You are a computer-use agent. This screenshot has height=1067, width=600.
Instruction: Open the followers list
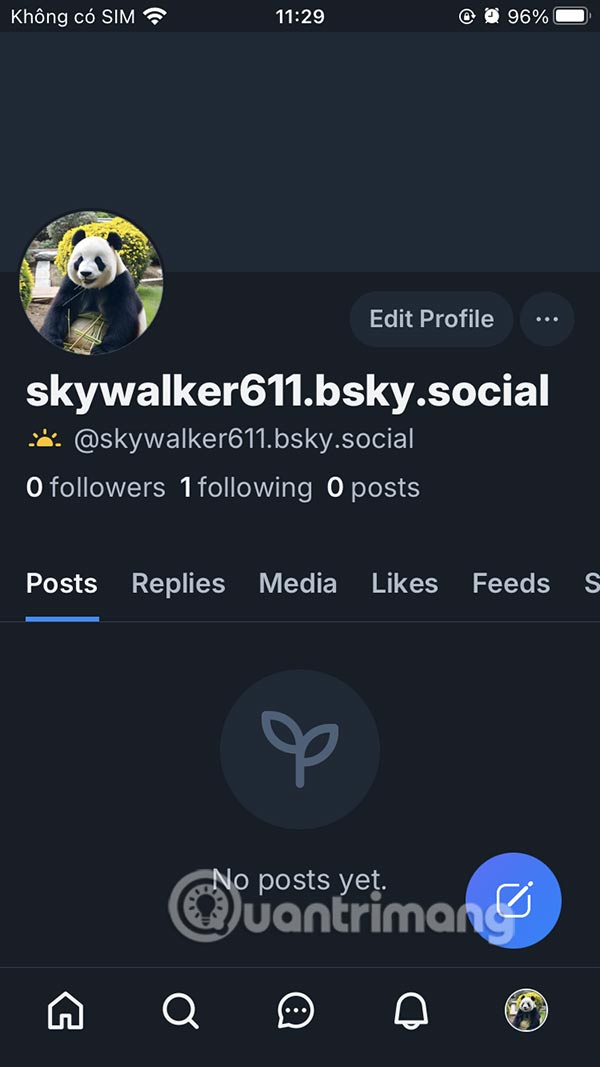(95, 488)
